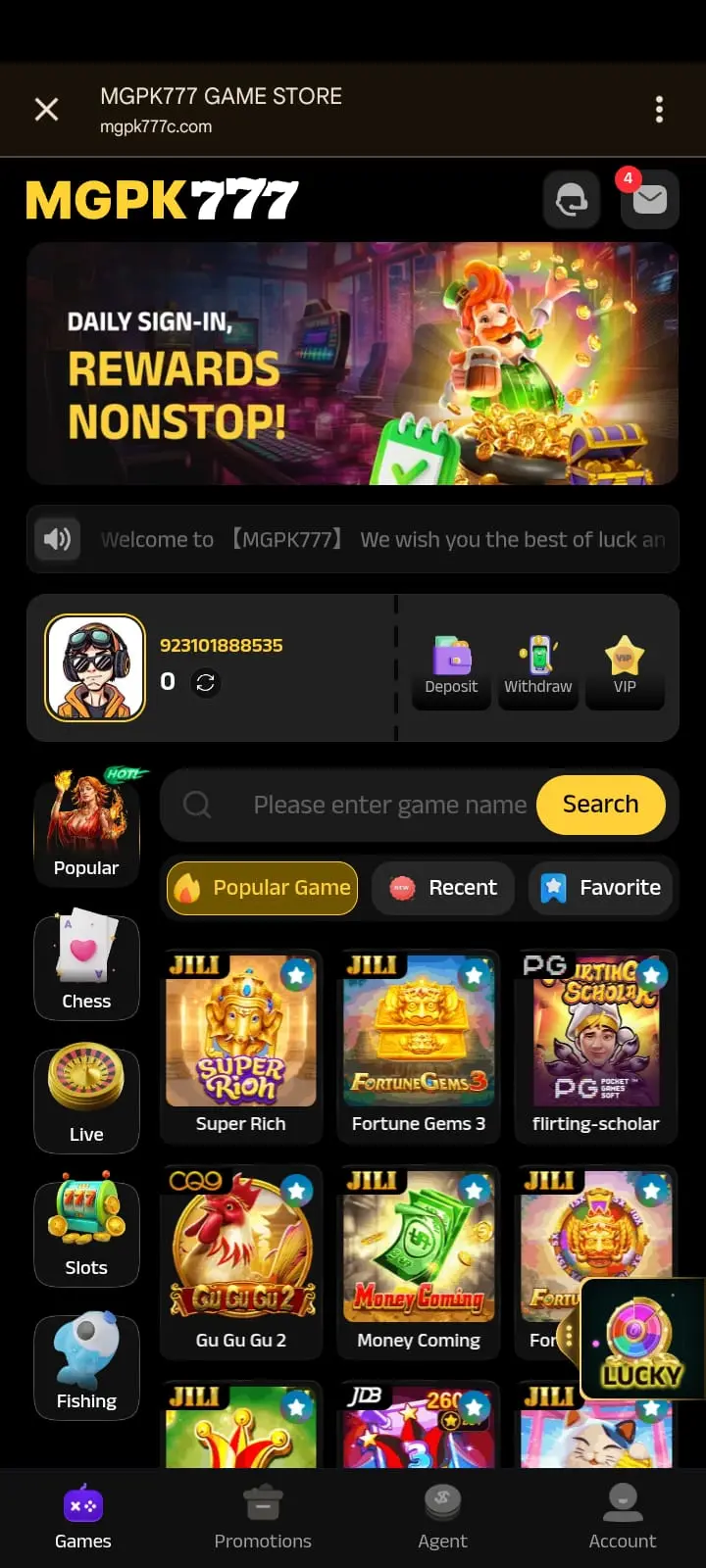Select the Chess category in the sidebar
This screenshot has width=706, height=1568.
[x=86, y=965]
